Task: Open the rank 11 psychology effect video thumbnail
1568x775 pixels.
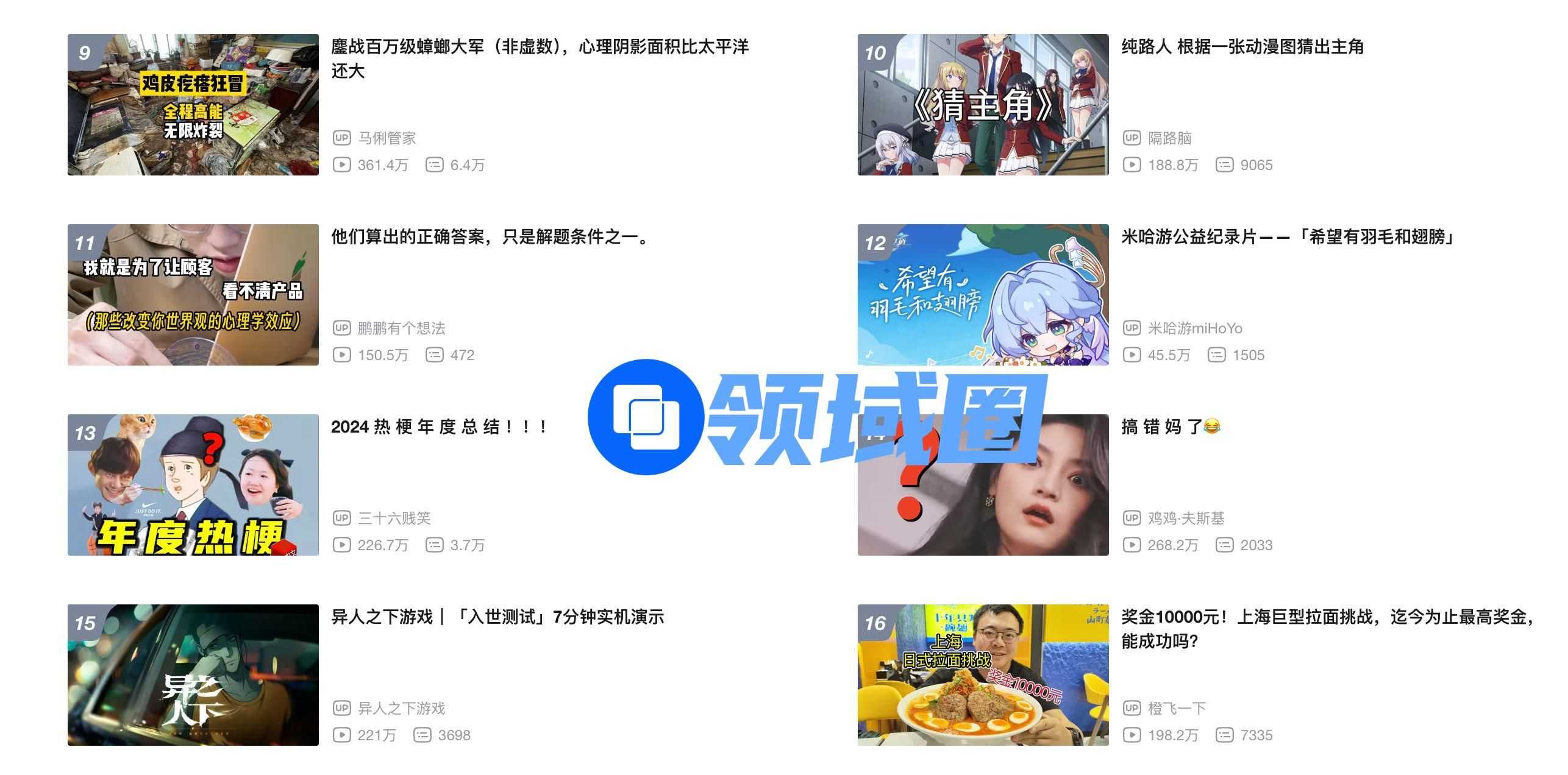Action: [193, 295]
